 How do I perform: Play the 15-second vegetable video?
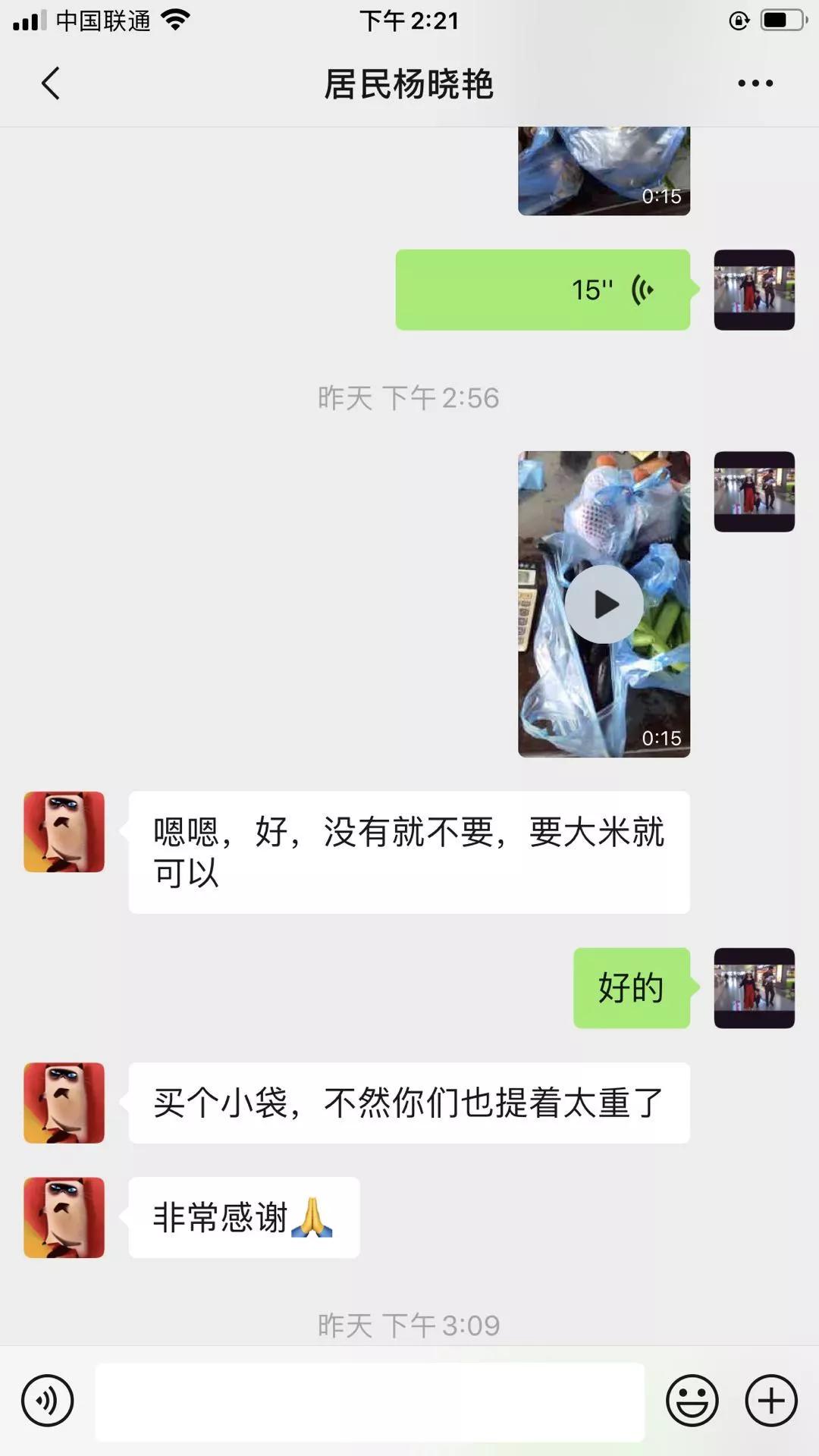tap(604, 604)
